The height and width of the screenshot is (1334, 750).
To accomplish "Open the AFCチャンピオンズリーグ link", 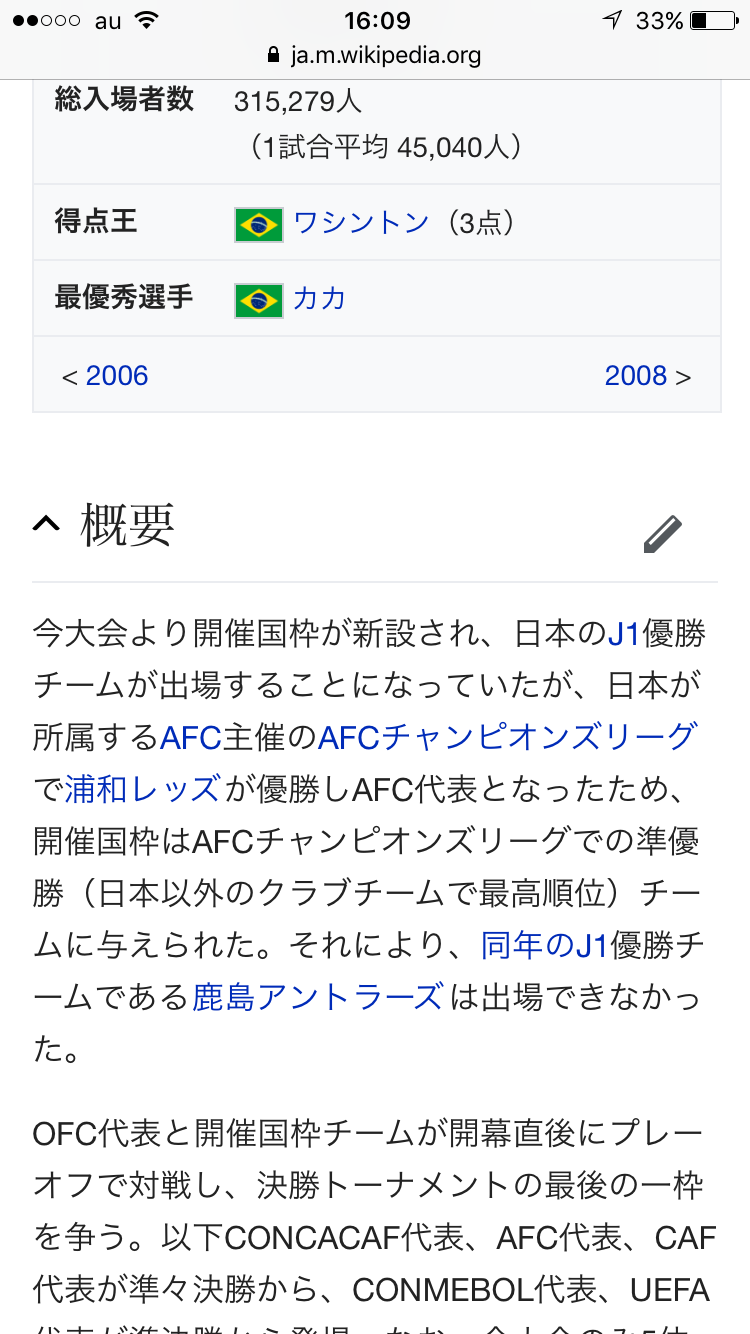I will tap(506, 737).
